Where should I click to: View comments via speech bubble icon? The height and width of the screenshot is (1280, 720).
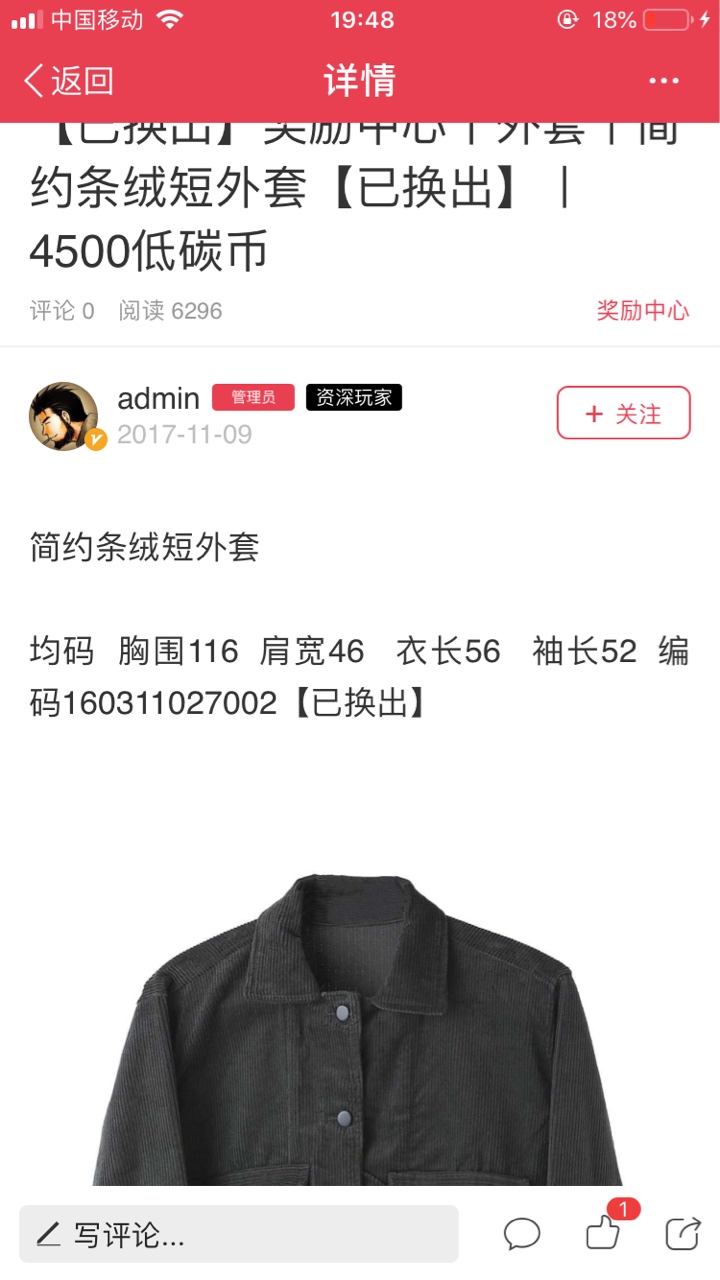pyautogui.click(x=522, y=1233)
